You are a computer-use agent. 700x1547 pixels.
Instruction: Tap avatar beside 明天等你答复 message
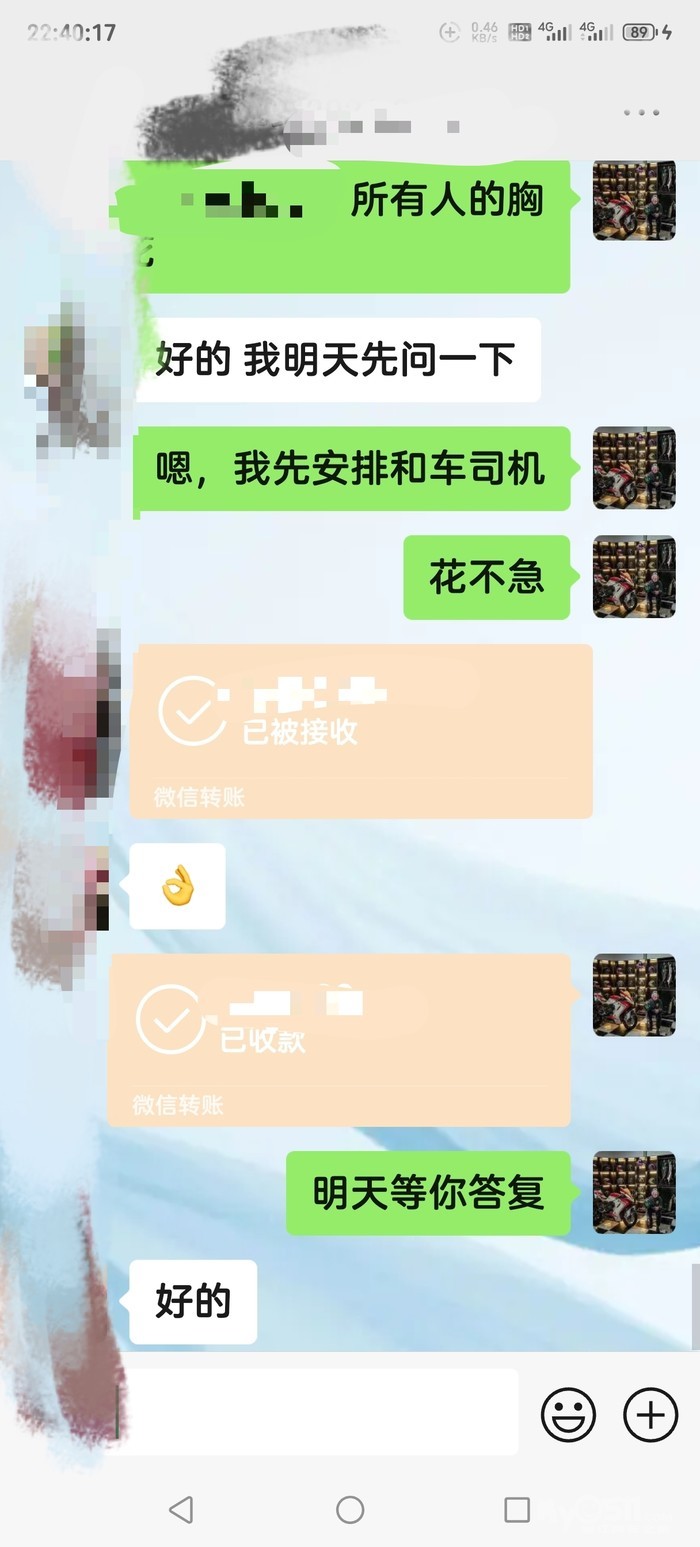pyautogui.click(x=634, y=1192)
